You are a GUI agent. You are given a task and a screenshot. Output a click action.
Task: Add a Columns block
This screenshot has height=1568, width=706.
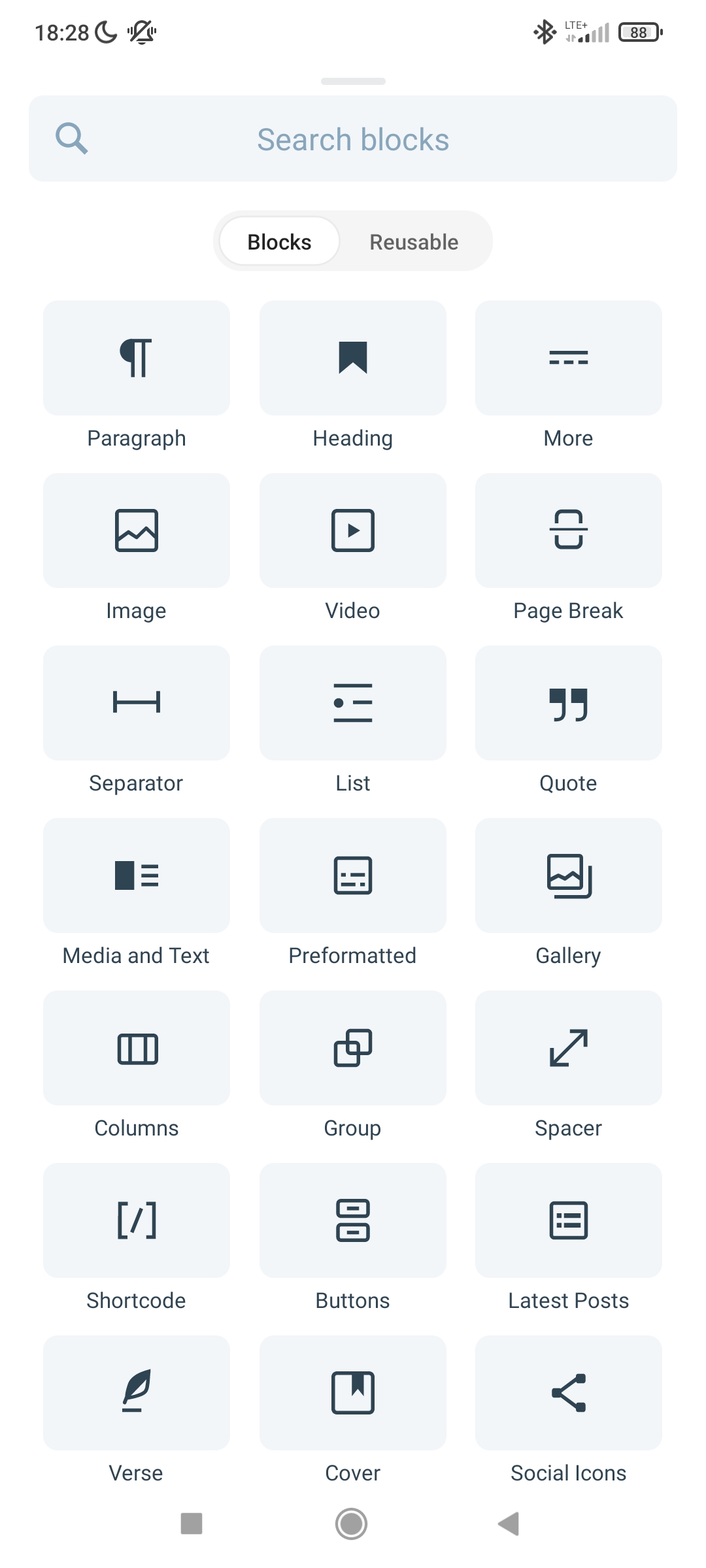(137, 1049)
